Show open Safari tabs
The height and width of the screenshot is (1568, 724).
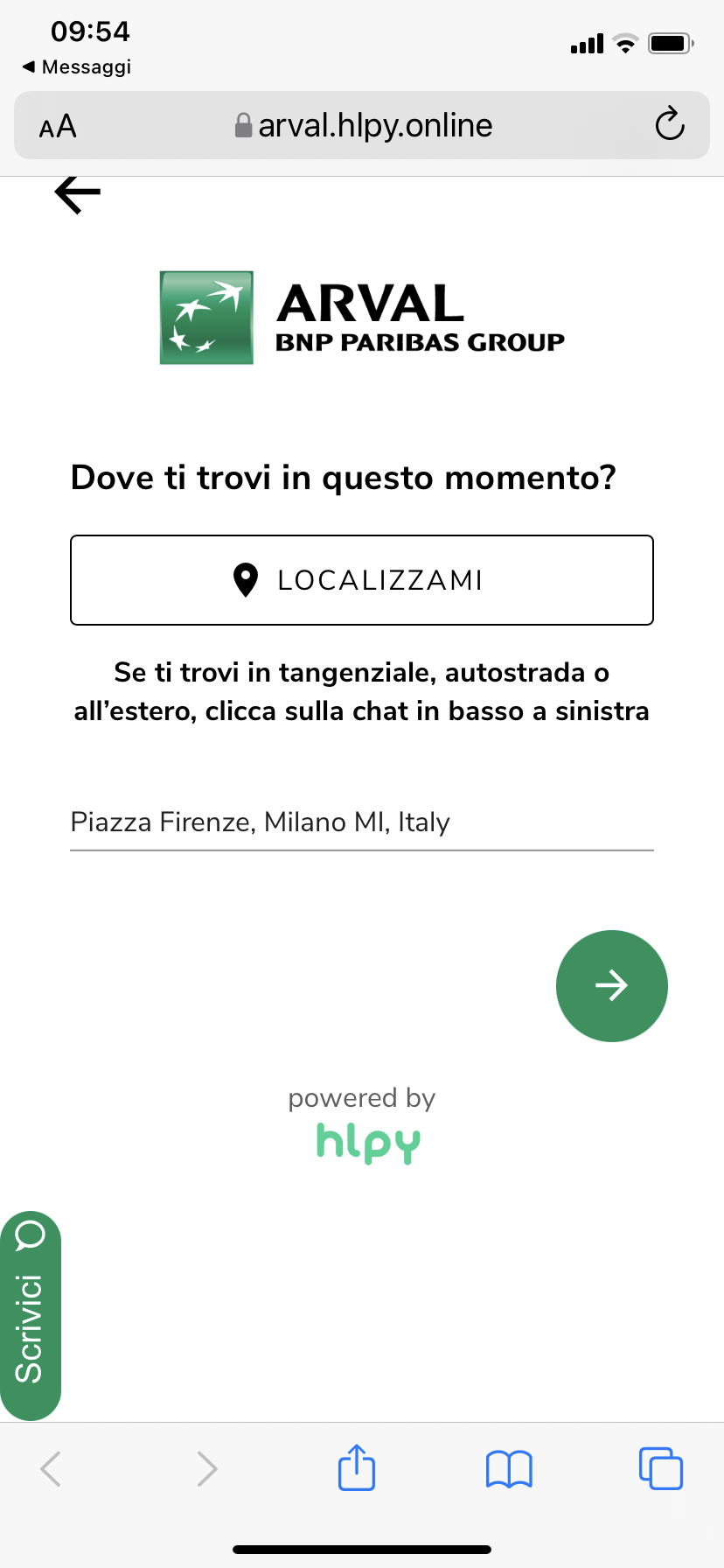pyautogui.click(x=661, y=1468)
